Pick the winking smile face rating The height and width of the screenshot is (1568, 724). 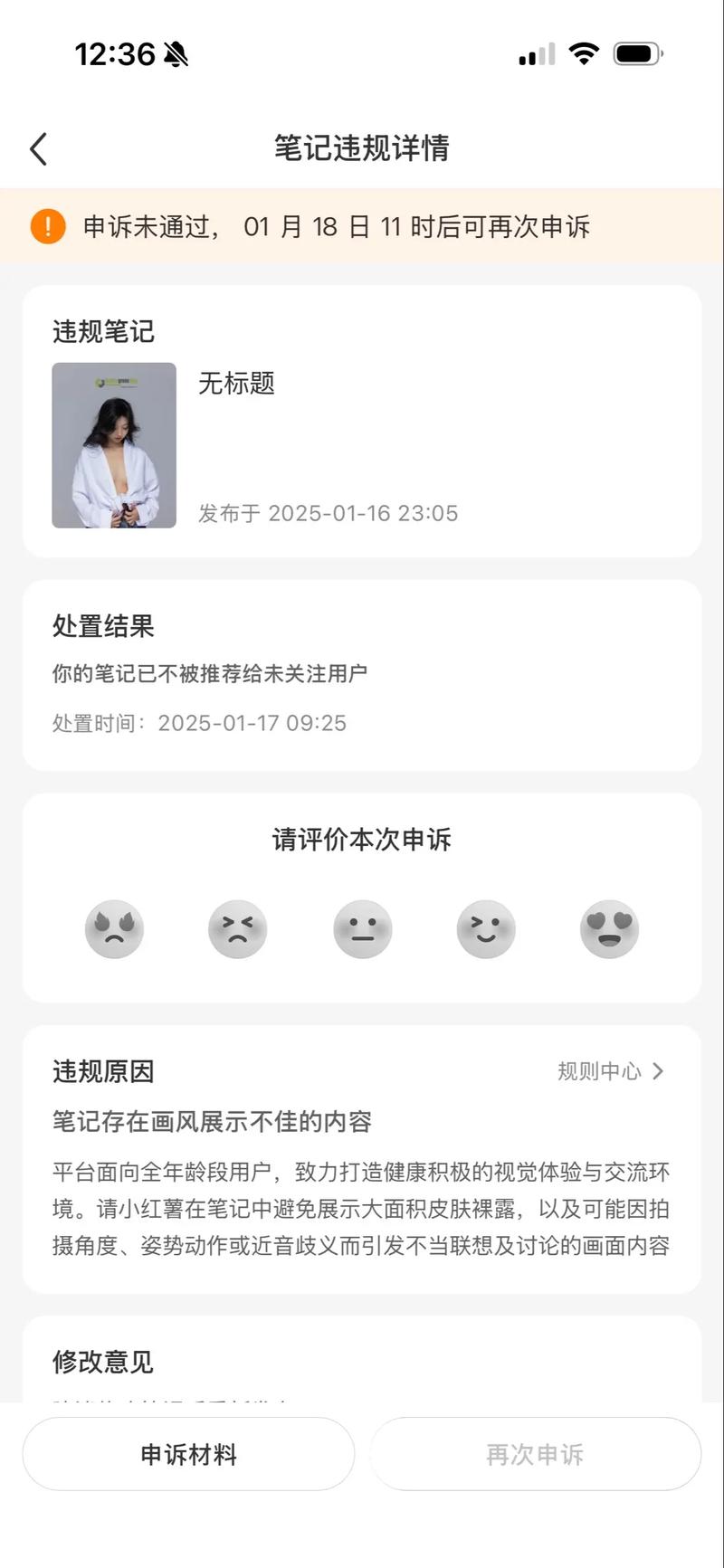click(486, 929)
